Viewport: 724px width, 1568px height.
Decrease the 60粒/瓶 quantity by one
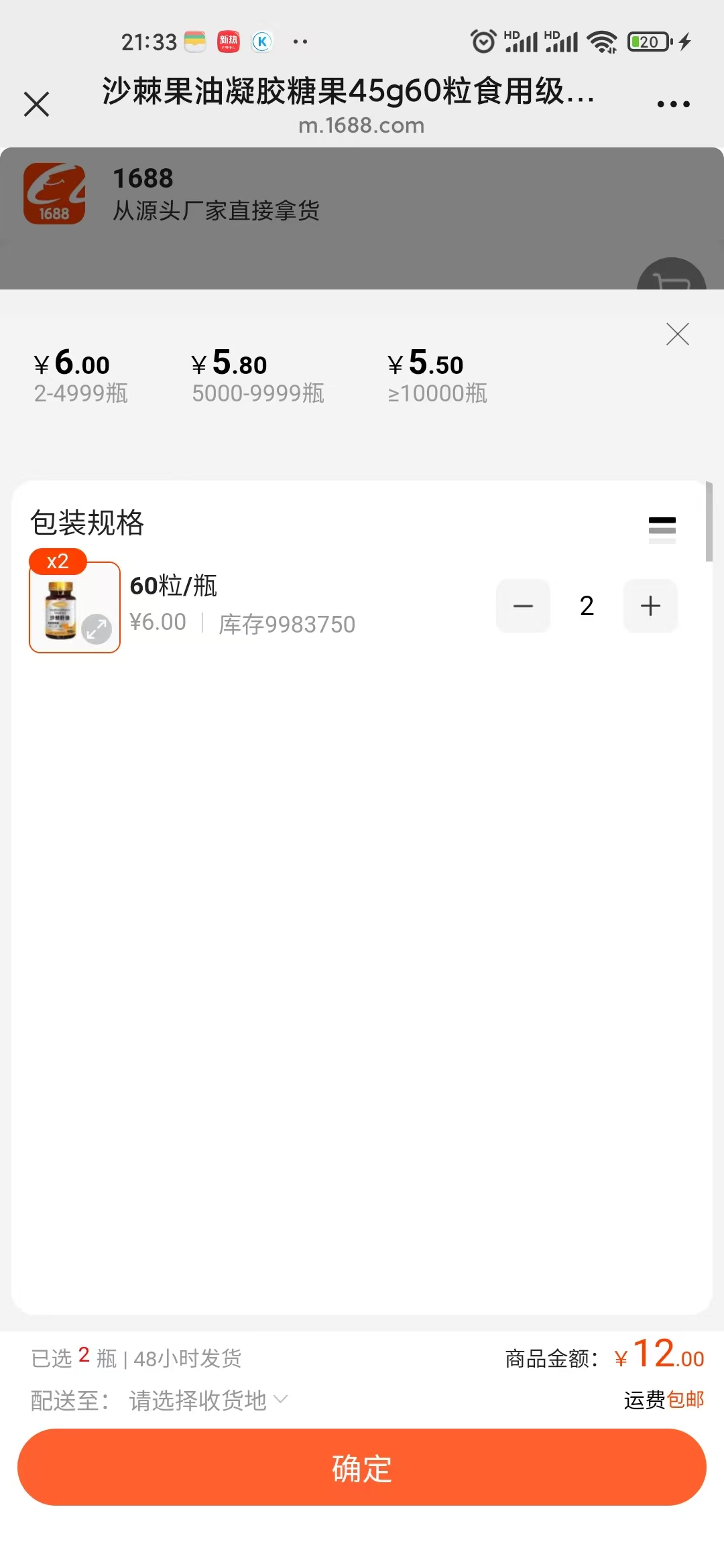pyautogui.click(x=523, y=606)
